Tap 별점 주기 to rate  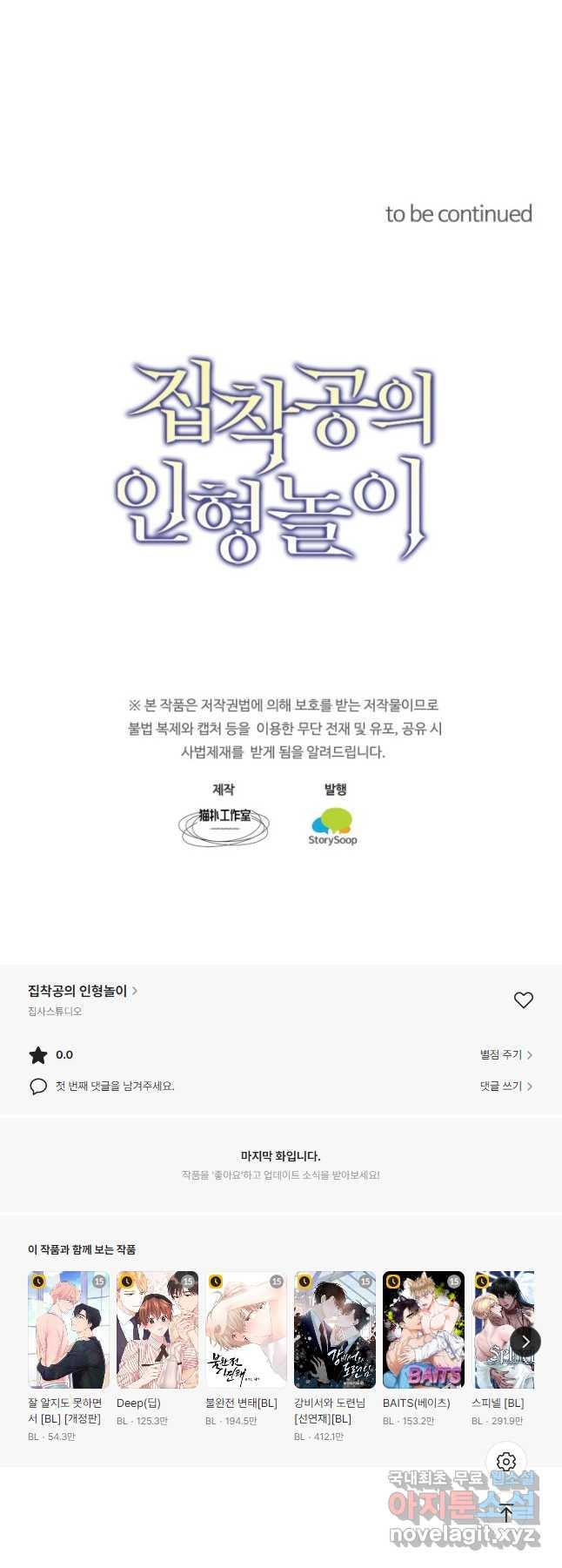coord(505,1054)
